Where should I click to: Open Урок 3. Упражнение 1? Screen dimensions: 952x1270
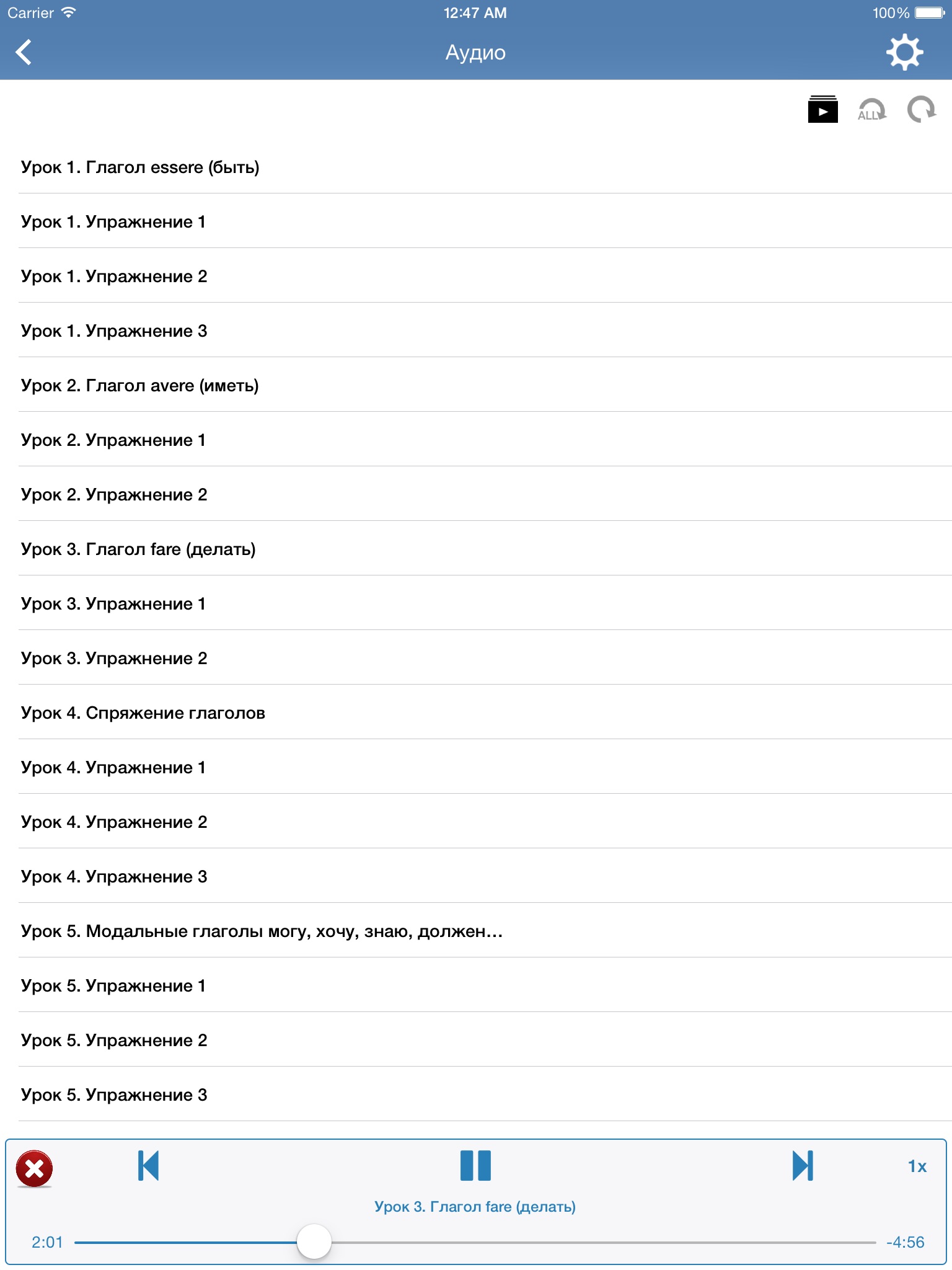tap(113, 604)
